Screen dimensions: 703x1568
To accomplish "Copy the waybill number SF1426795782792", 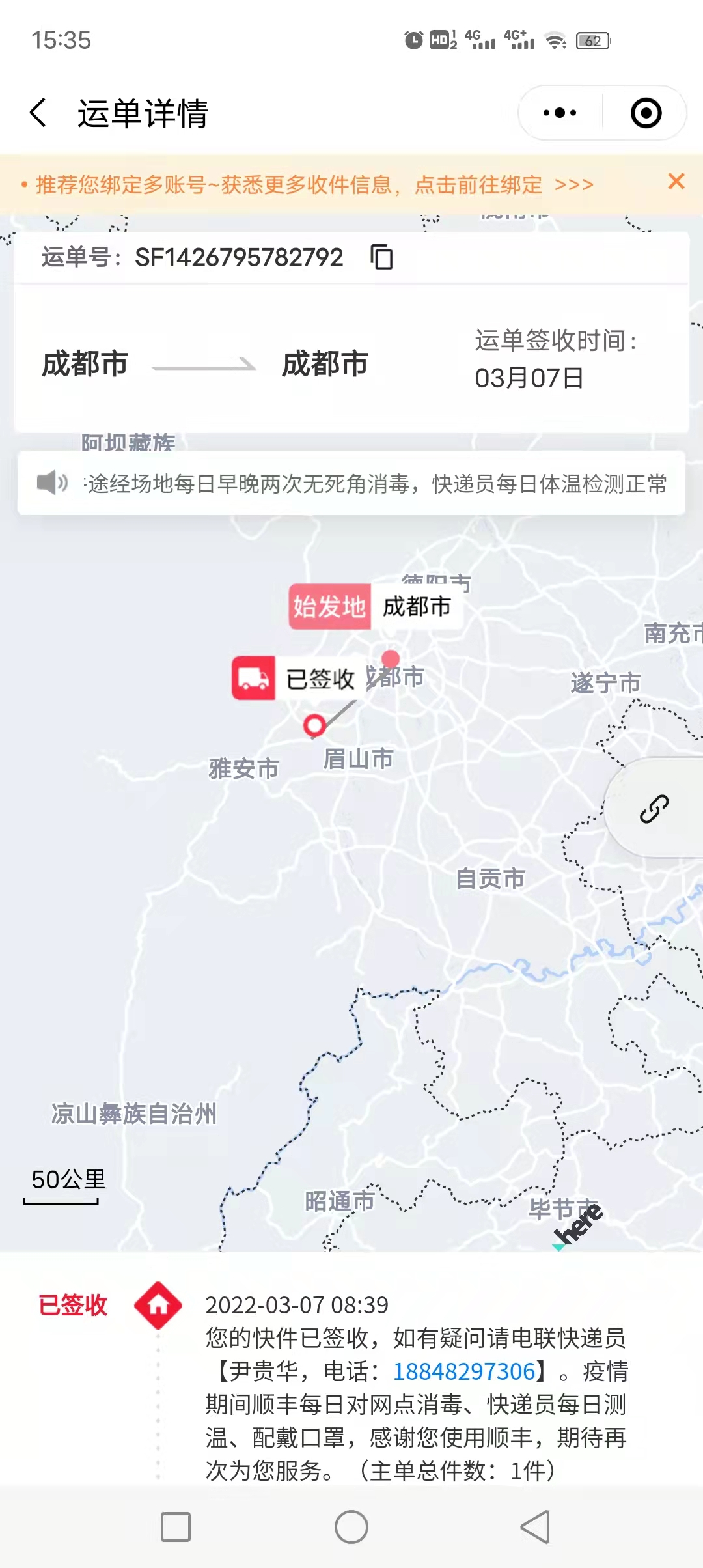I will [381, 257].
